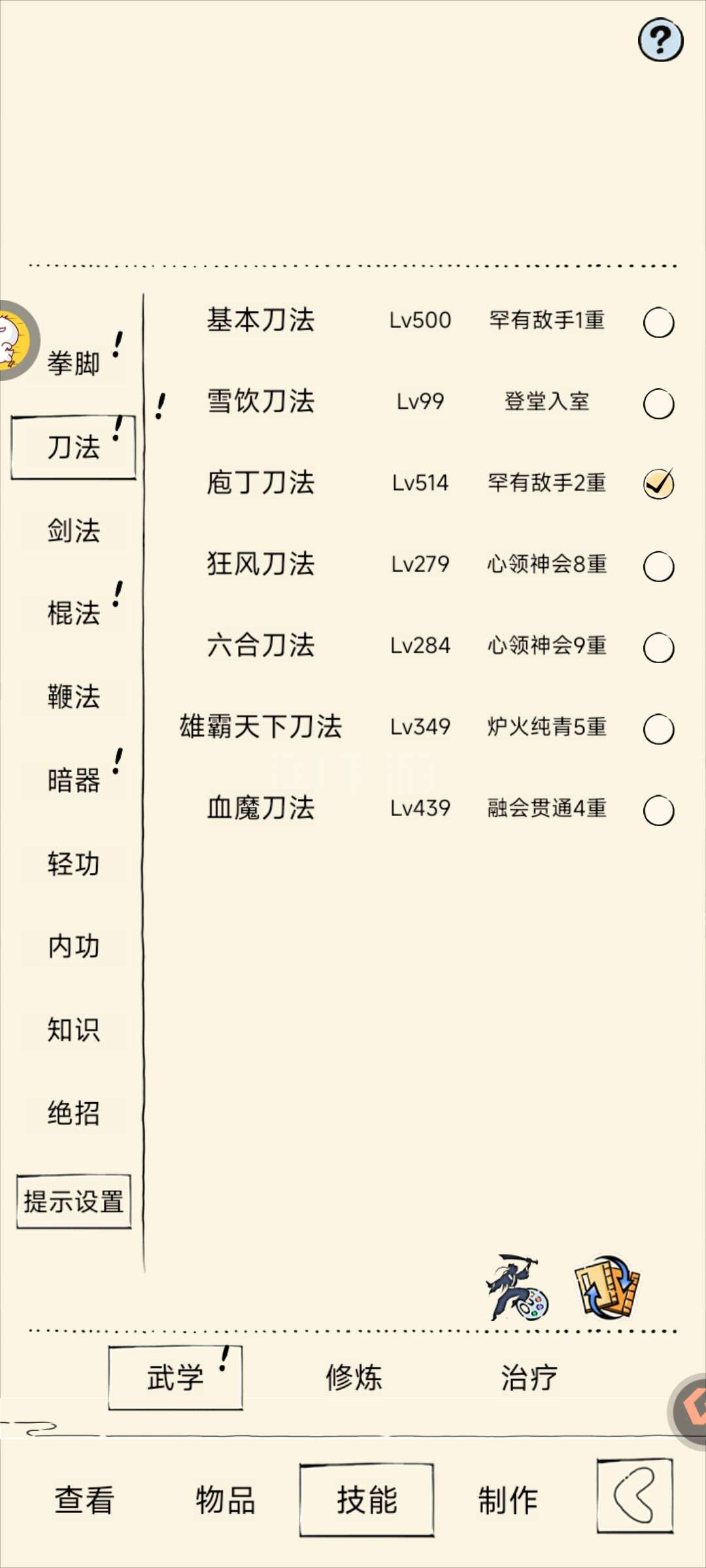The height and width of the screenshot is (1568, 706).
Task: Select the 鞭法 category
Action: 73,697
